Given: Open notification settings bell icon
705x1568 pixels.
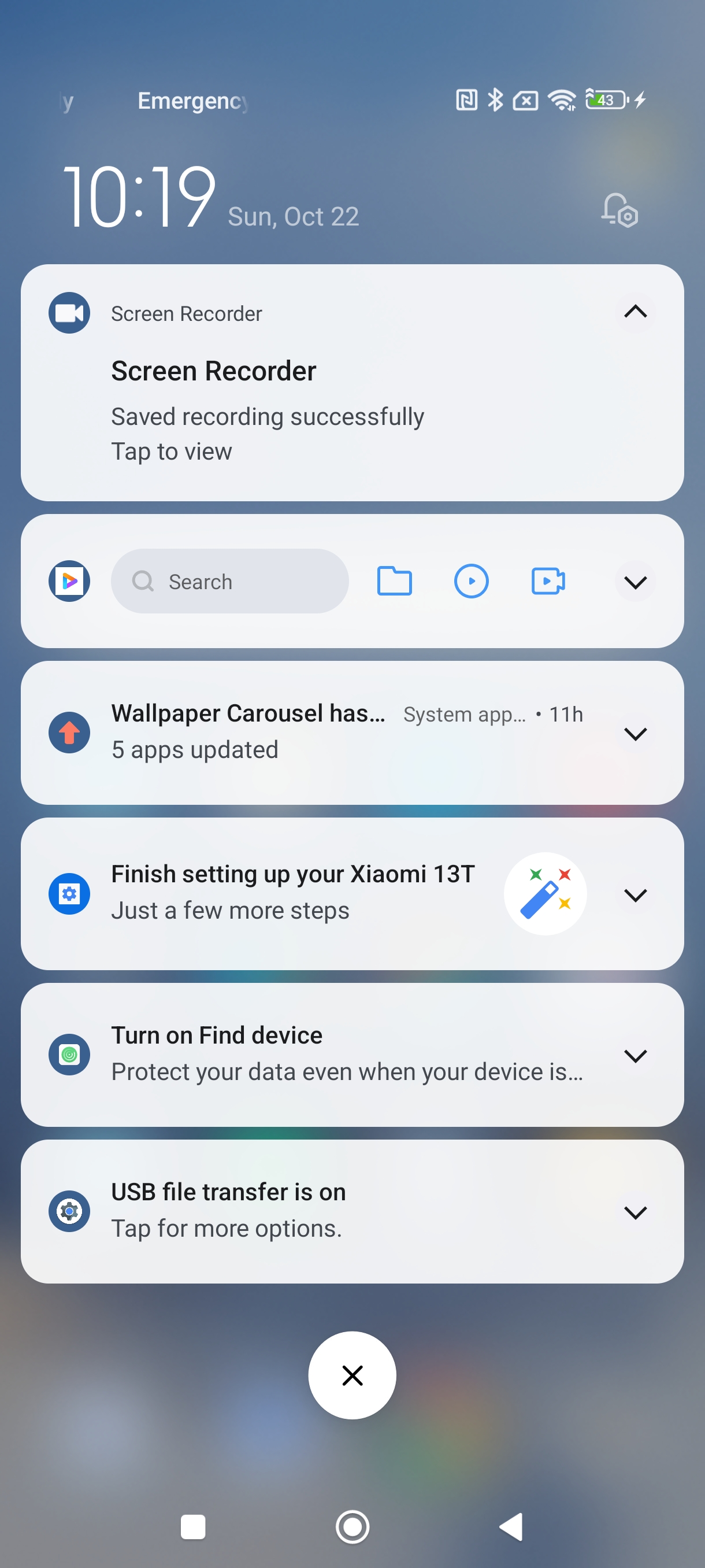Looking at the screenshot, I should click(619, 210).
